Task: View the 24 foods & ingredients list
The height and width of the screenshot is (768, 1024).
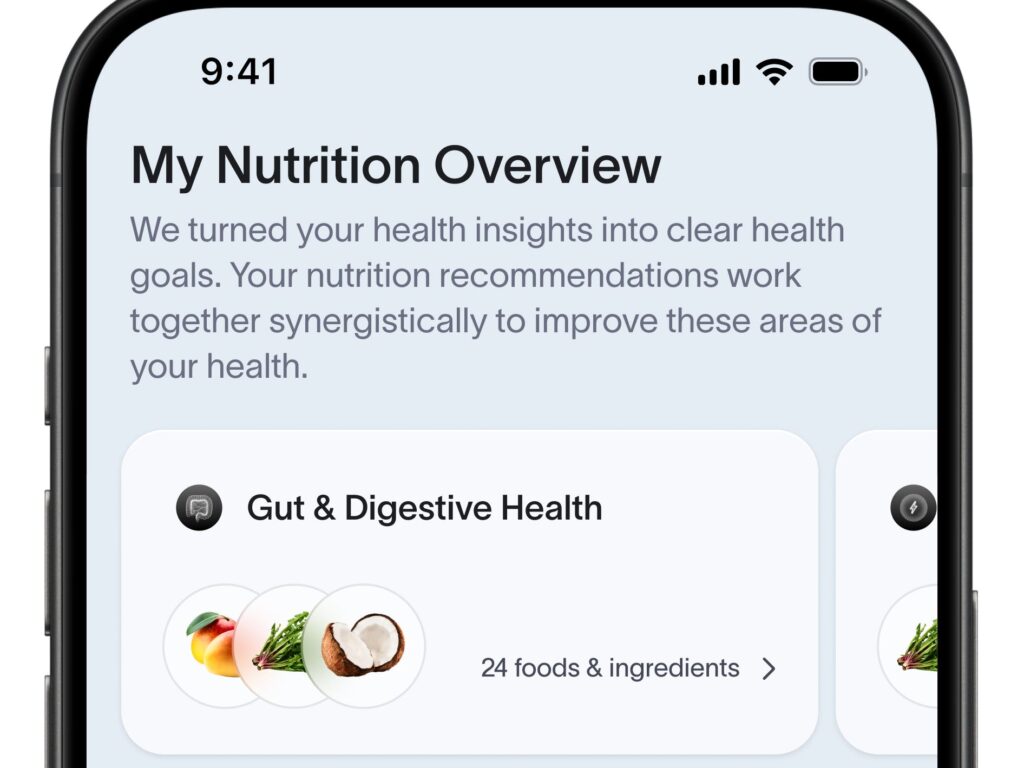Action: coord(627,668)
